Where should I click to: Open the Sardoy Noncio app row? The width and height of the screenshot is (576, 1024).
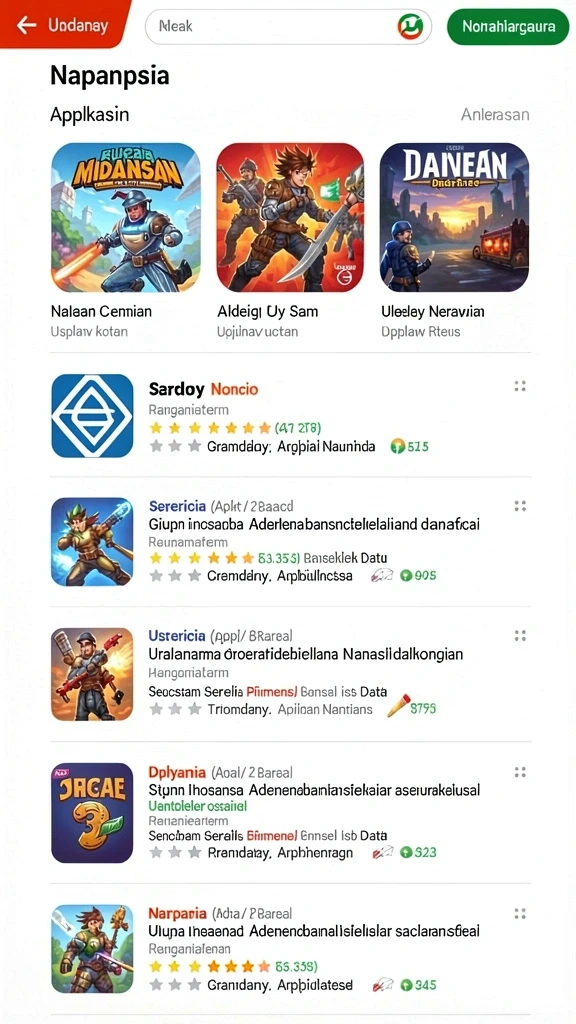(x=291, y=416)
